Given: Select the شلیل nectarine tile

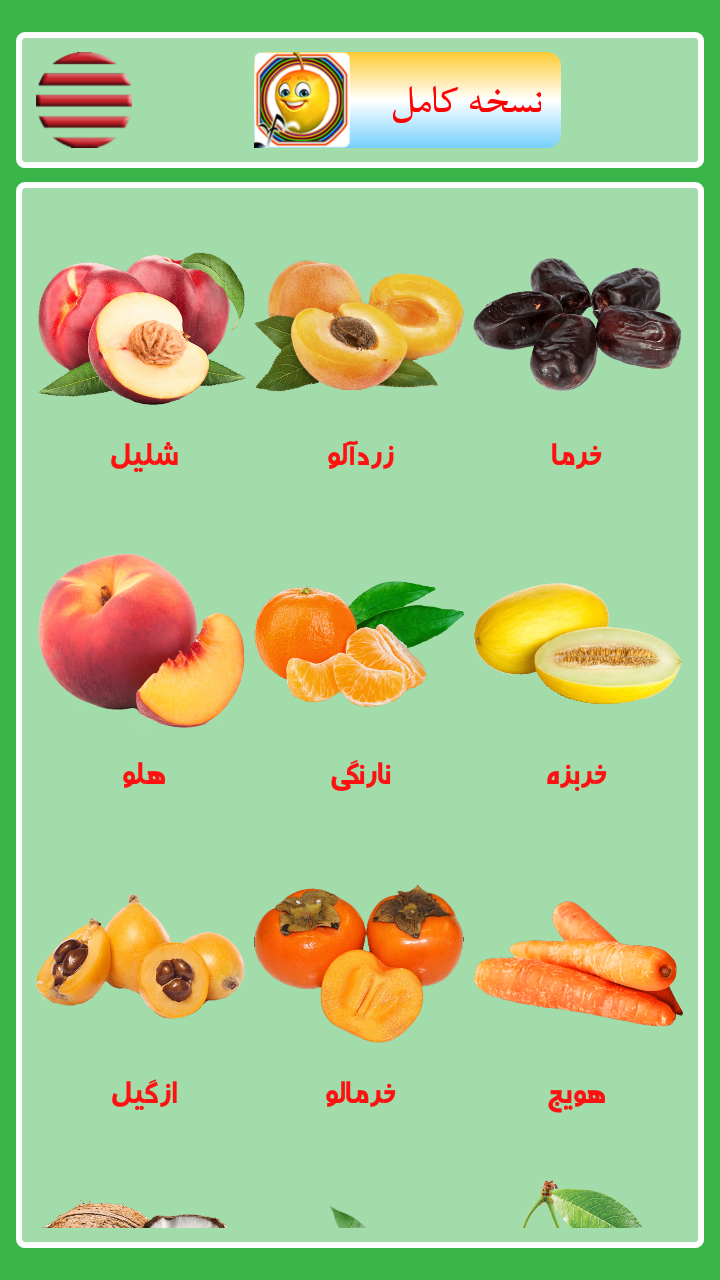Looking at the screenshot, I should [x=143, y=360].
